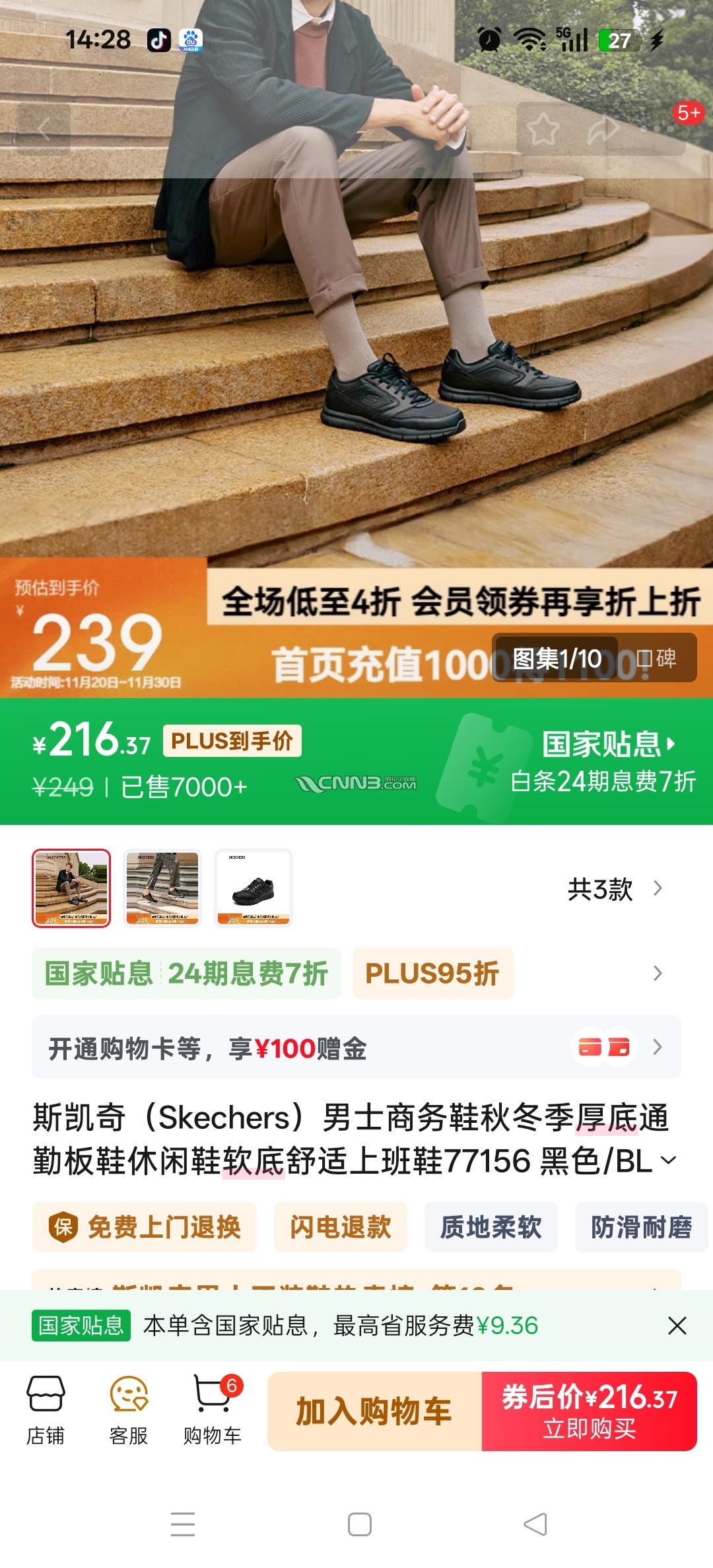Switch to the 口碑 reviews section
Viewport: 713px width, 1568px height.
click(x=656, y=658)
